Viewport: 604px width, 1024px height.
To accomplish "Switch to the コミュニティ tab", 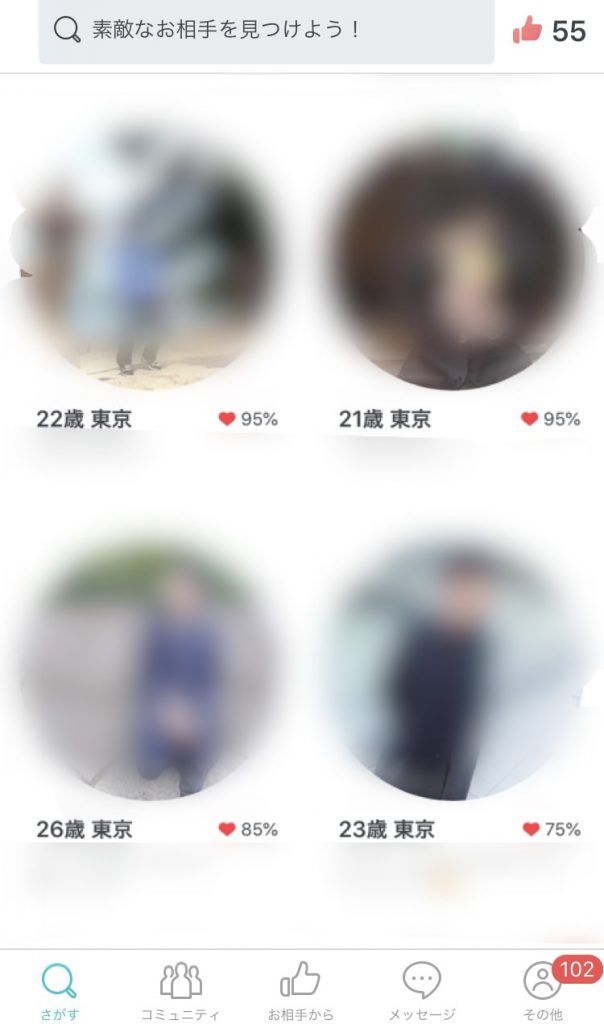I will (x=180, y=988).
